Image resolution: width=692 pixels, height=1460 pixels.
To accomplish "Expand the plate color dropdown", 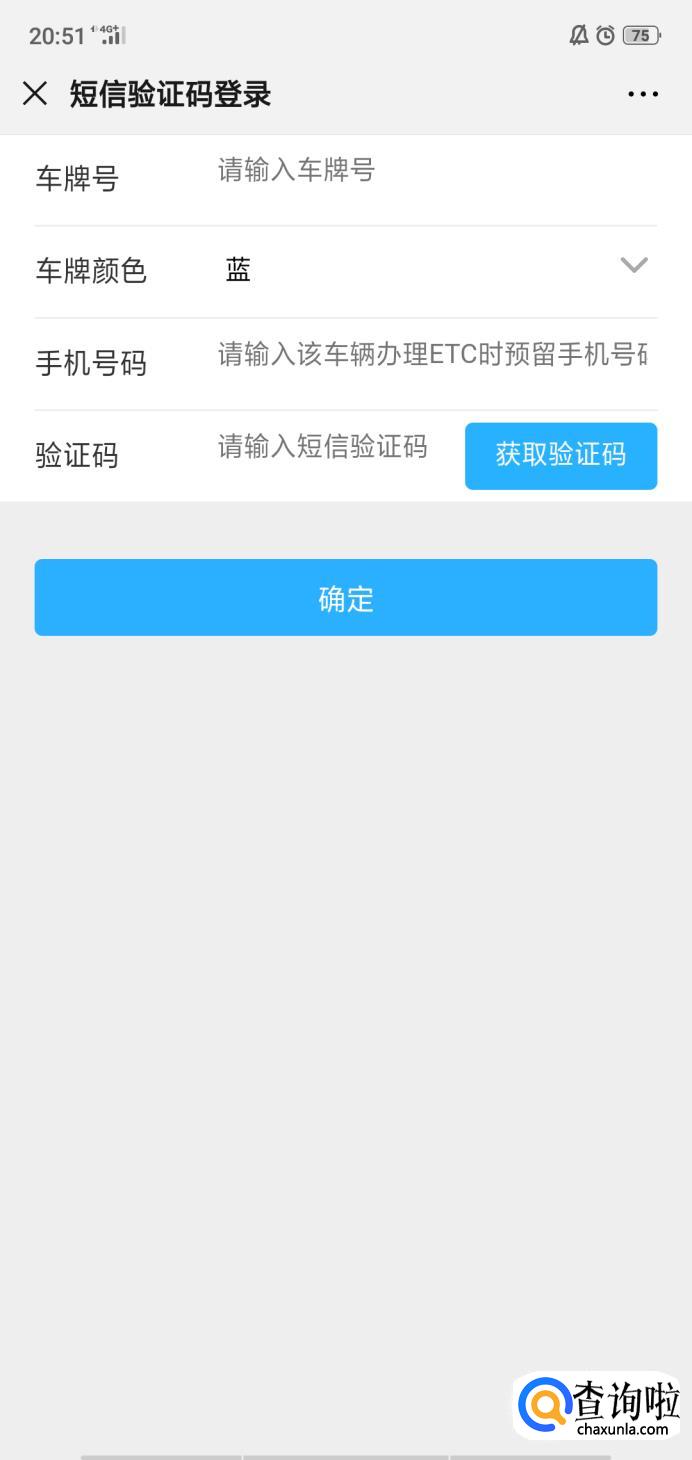I will click(x=633, y=266).
